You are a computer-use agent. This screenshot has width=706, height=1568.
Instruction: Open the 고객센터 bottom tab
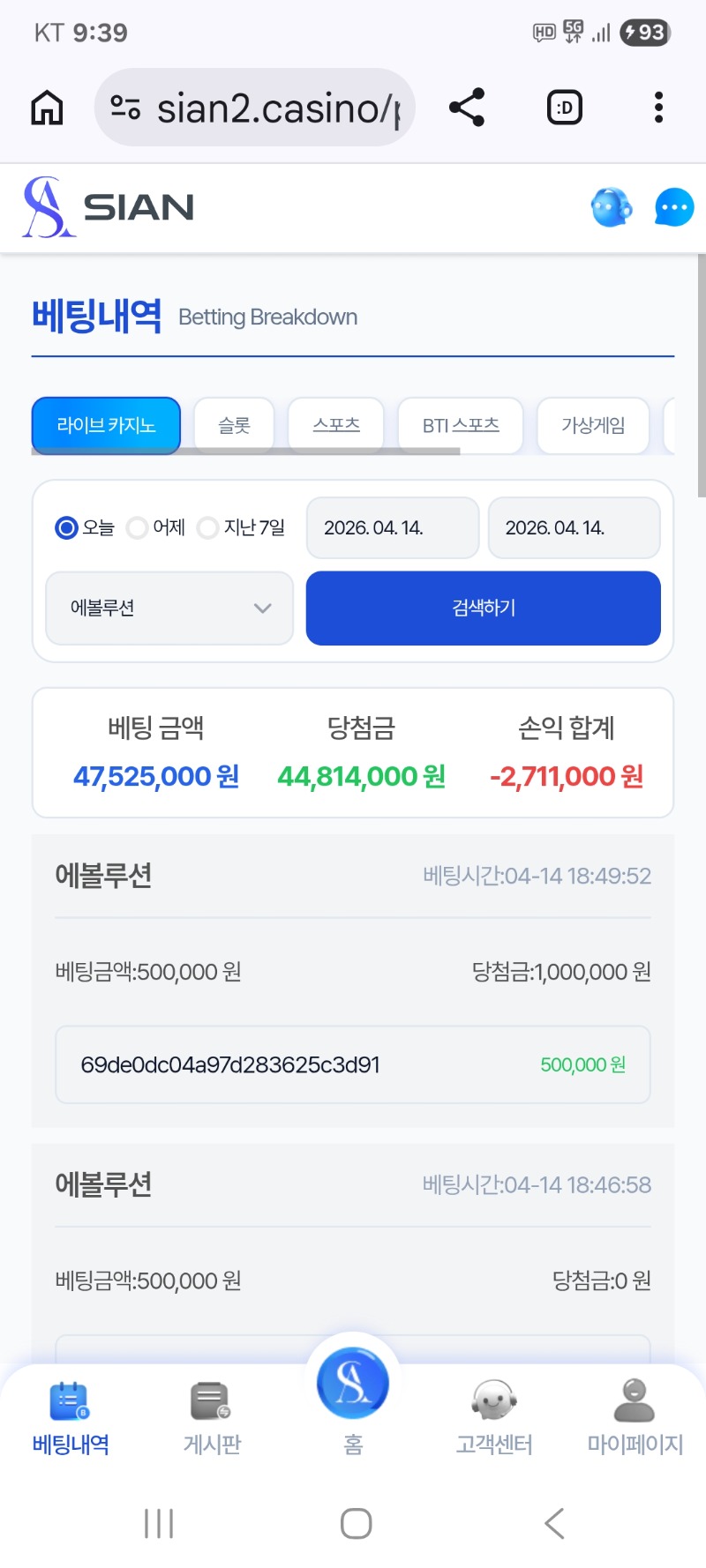point(494,1417)
